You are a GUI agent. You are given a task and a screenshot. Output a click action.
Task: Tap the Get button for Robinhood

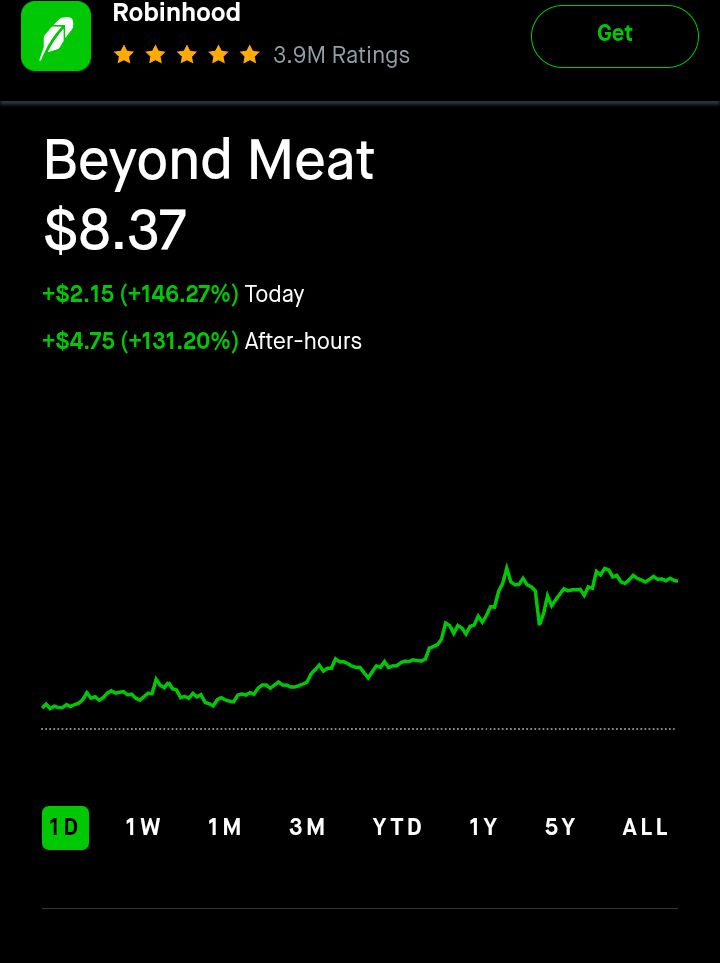pyautogui.click(x=614, y=36)
